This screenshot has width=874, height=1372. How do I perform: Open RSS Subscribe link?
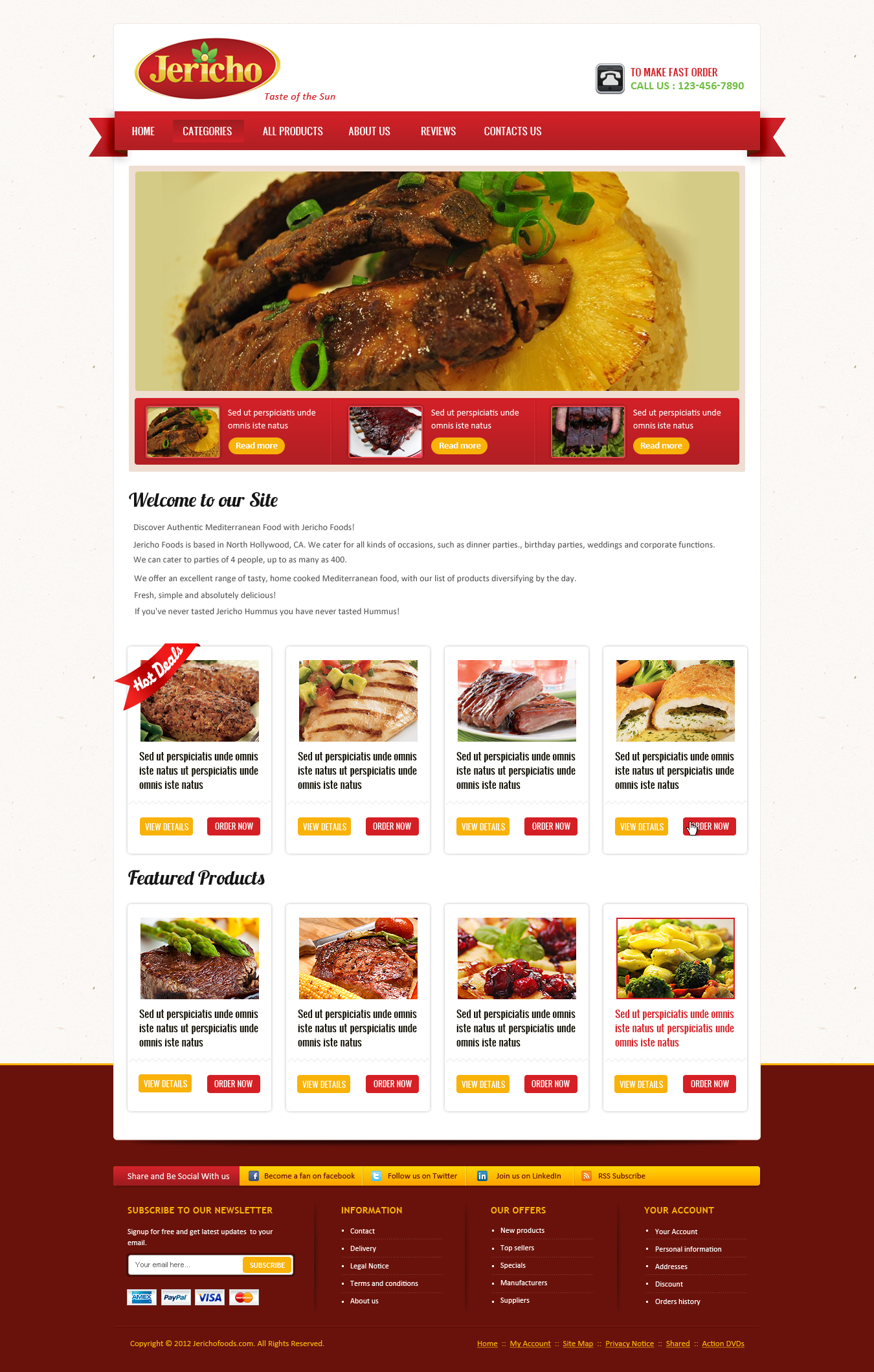[x=621, y=1176]
